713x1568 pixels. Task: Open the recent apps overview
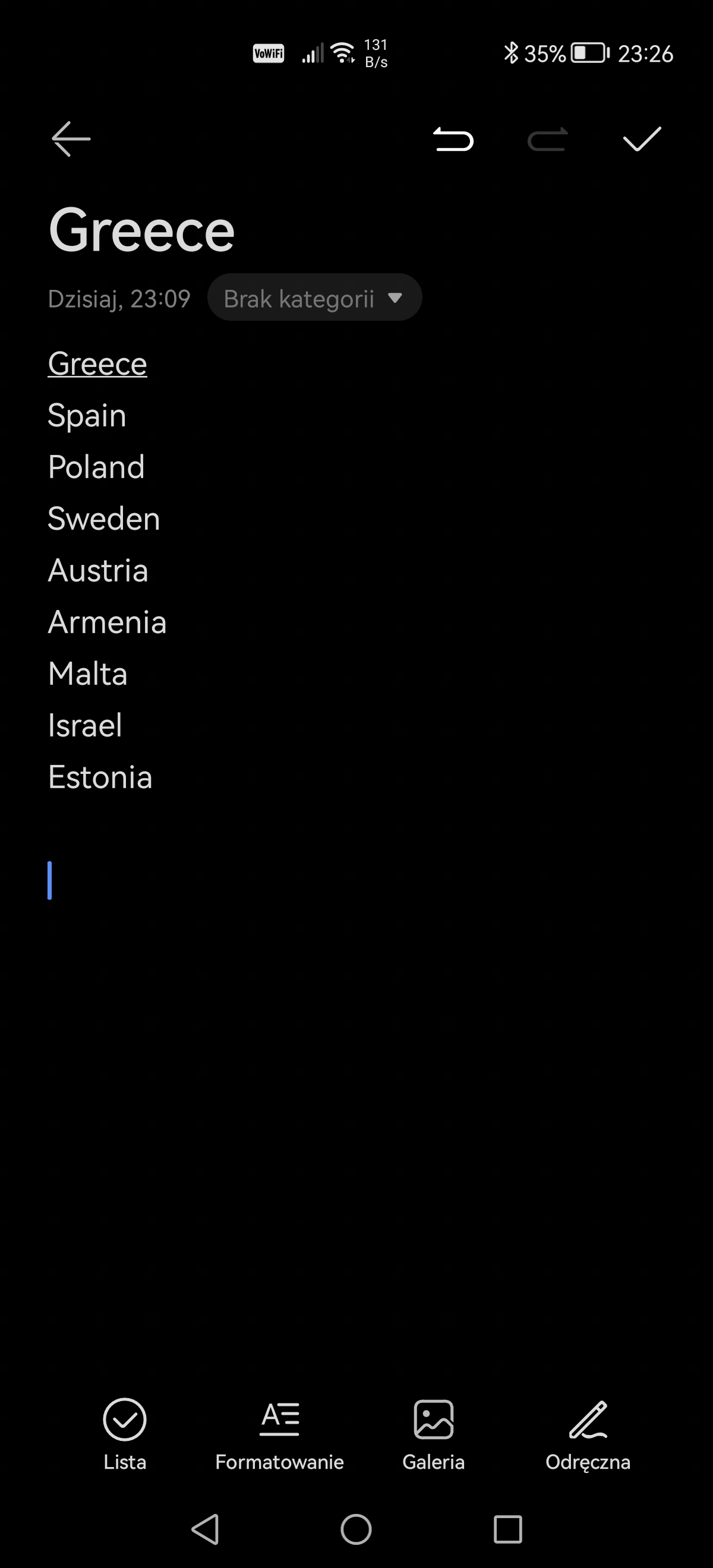508,1529
